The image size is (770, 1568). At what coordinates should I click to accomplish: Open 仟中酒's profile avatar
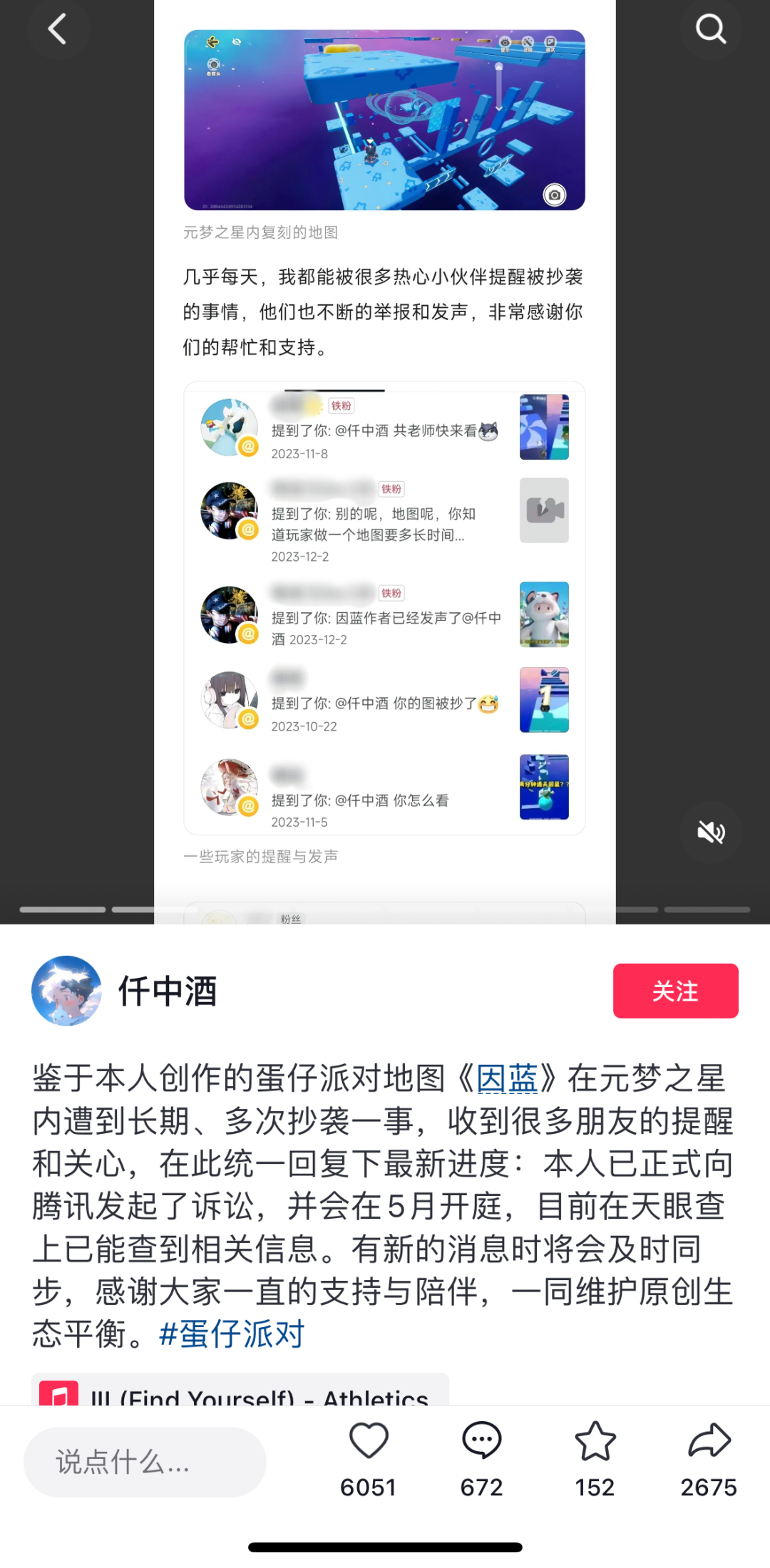pyautogui.click(x=66, y=991)
